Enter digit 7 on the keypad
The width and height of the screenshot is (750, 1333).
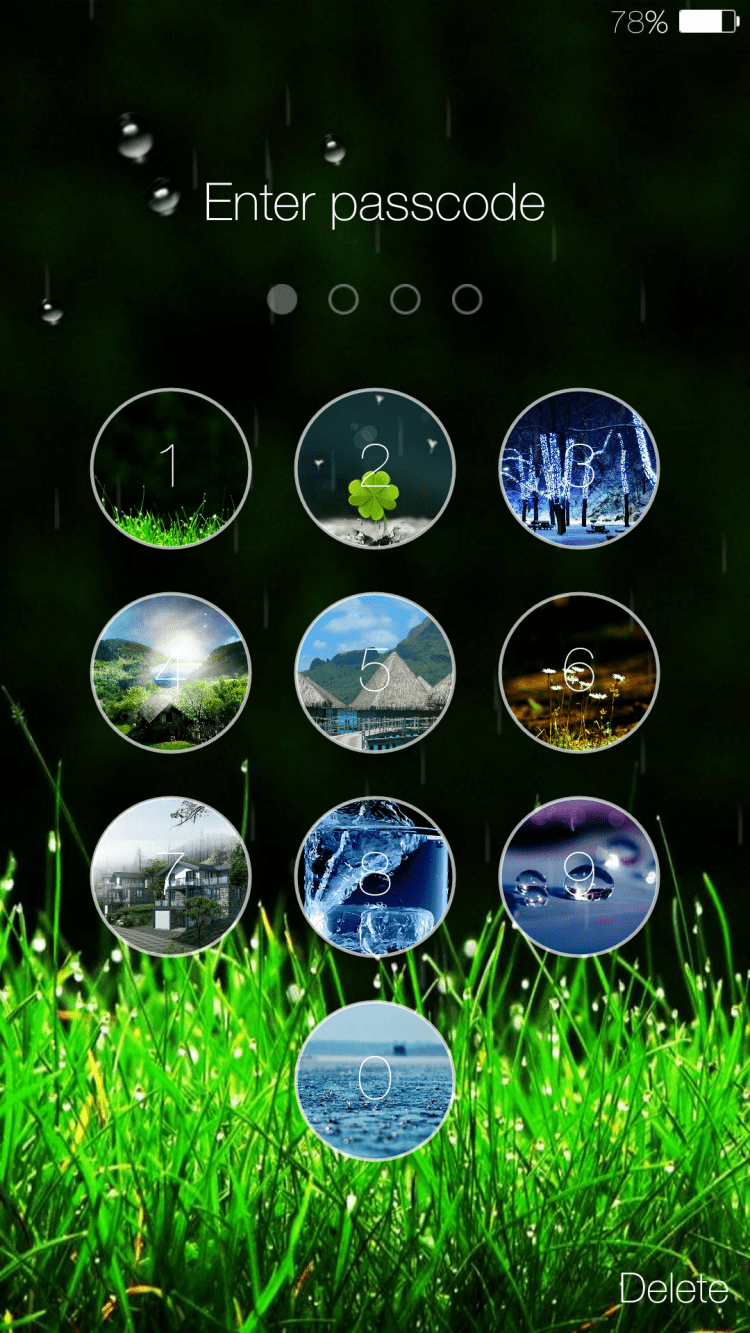(171, 876)
